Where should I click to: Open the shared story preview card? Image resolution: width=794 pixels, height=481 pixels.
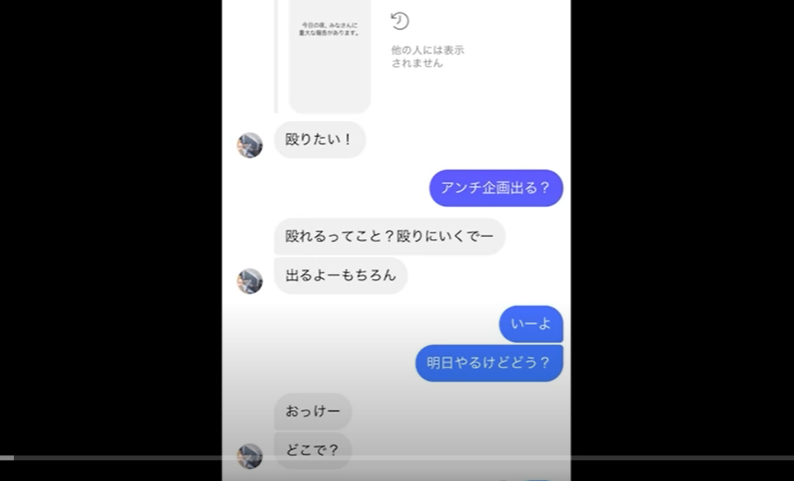pyautogui.click(x=329, y=55)
